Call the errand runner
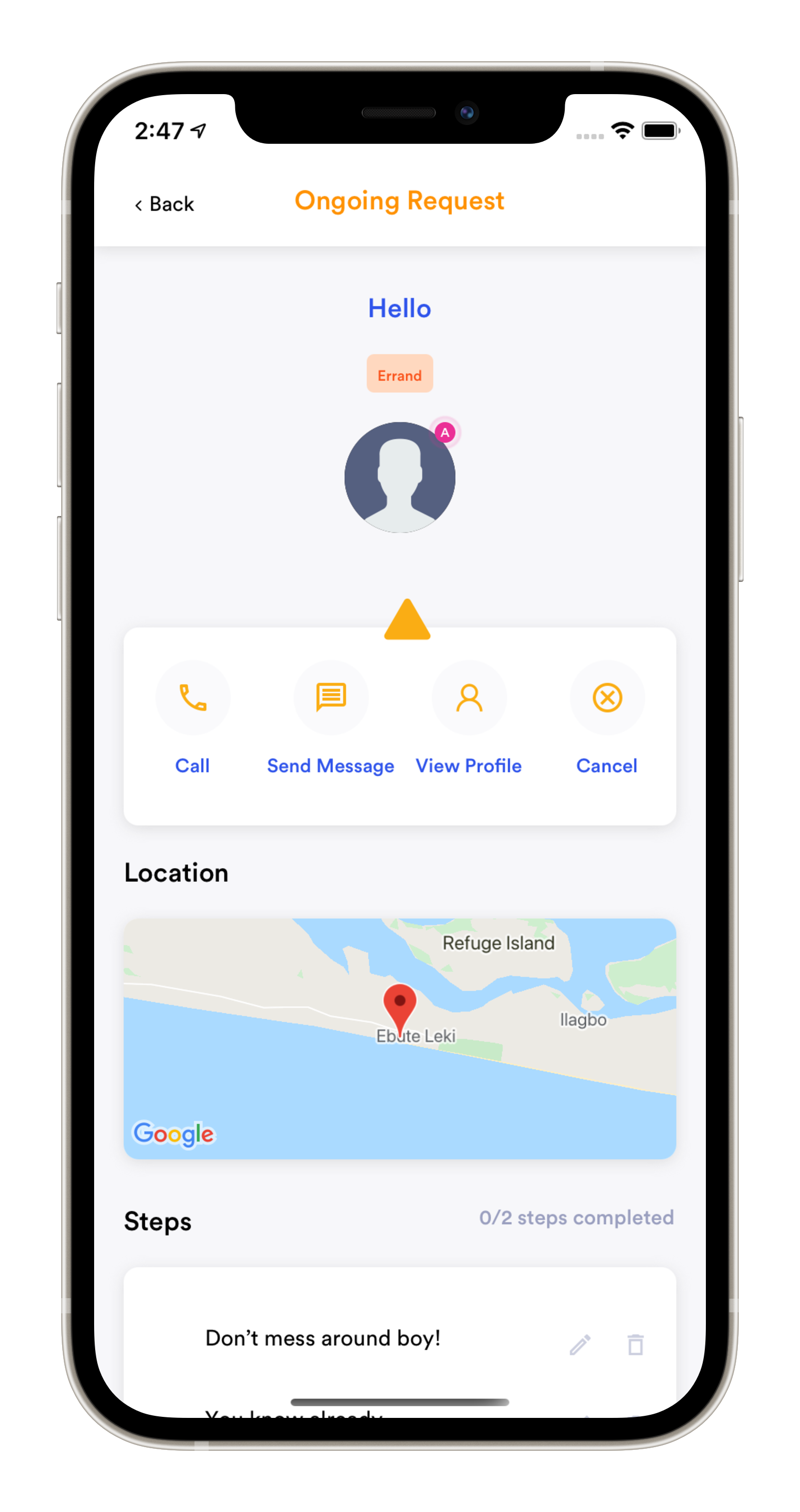The image size is (800, 1512). tap(192, 698)
